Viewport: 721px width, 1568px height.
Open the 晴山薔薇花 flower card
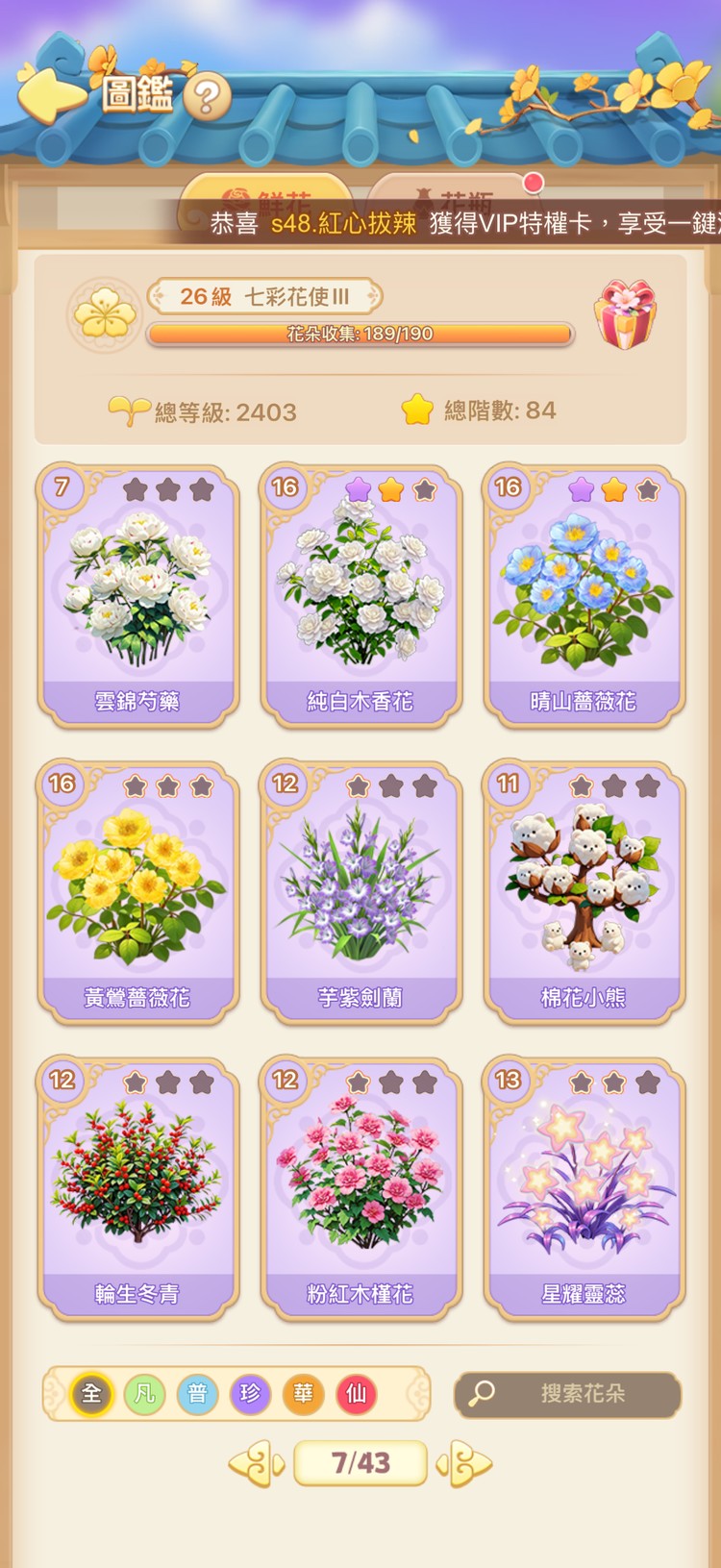[584, 596]
